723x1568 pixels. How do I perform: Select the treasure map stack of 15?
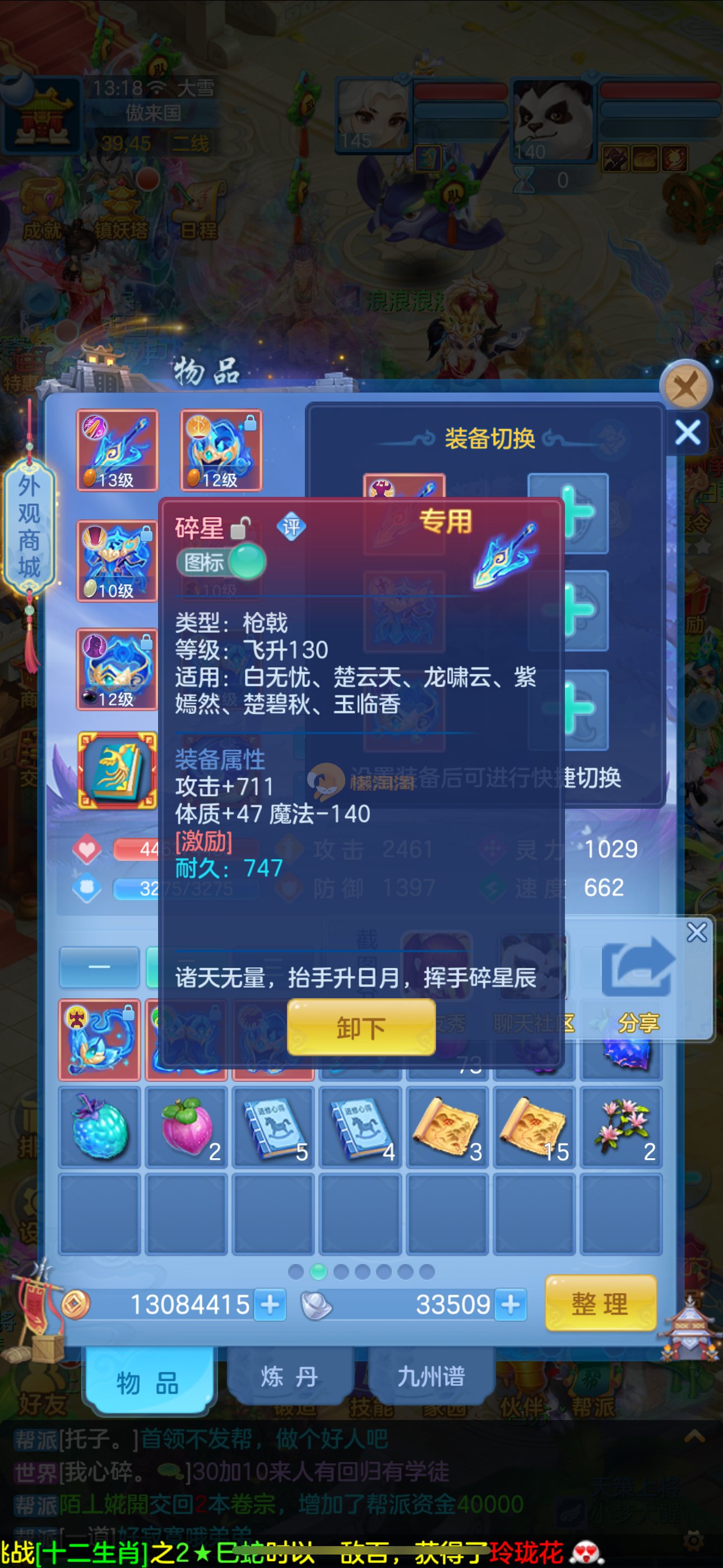pos(534,1127)
